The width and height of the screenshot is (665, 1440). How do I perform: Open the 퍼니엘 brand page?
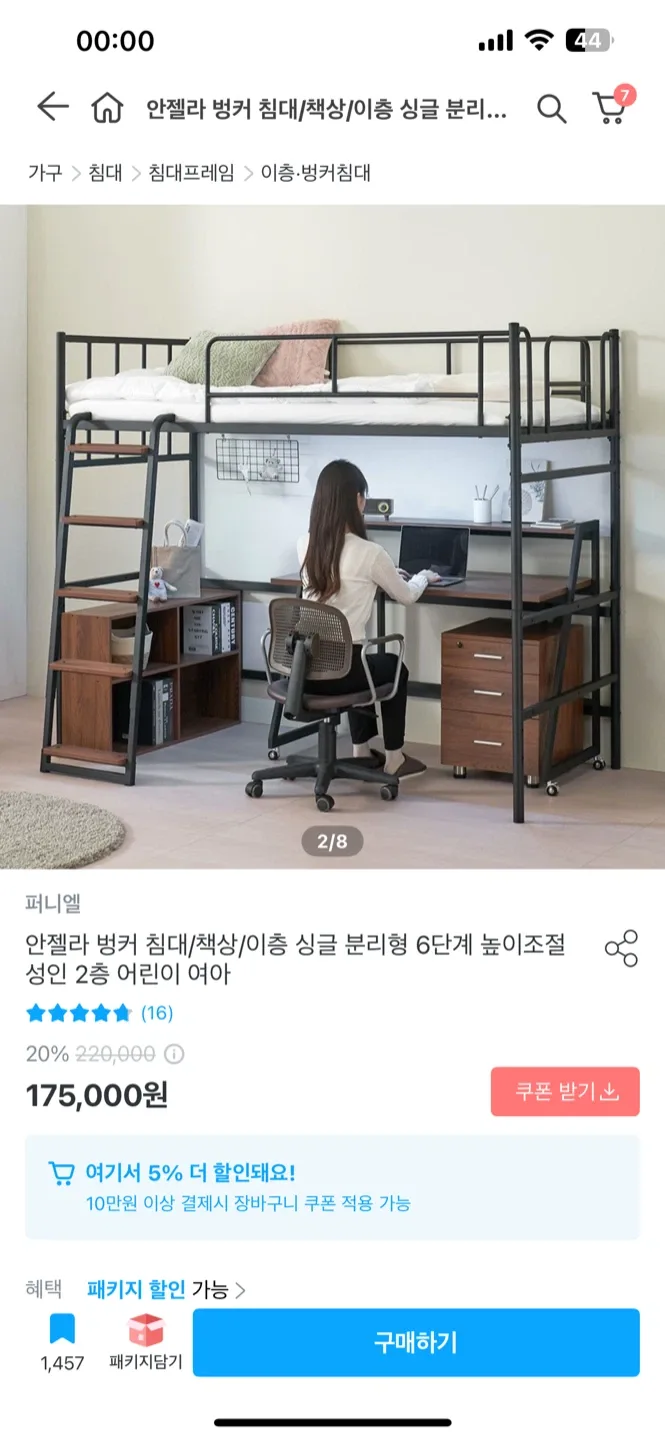[53, 904]
